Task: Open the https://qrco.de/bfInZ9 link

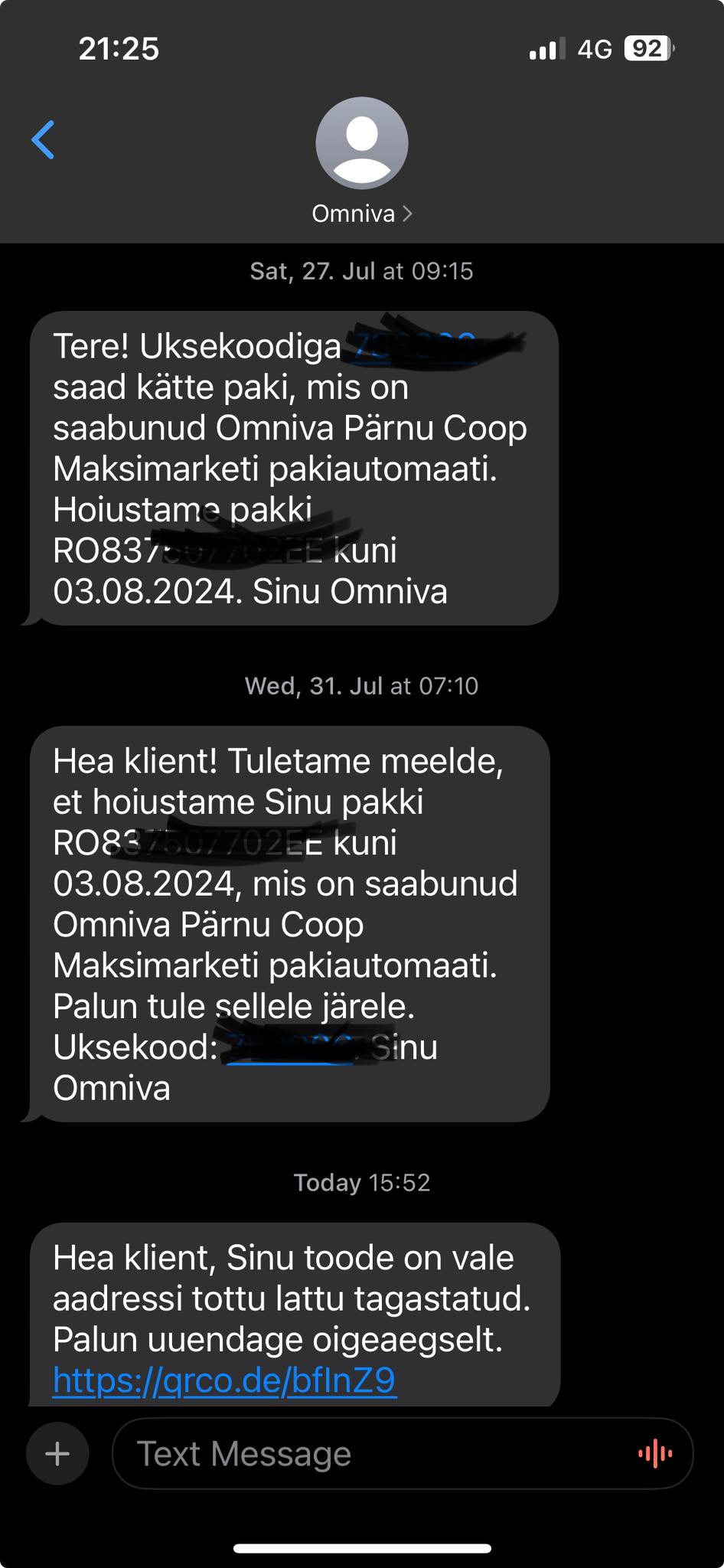Action: coord(224,1380)
